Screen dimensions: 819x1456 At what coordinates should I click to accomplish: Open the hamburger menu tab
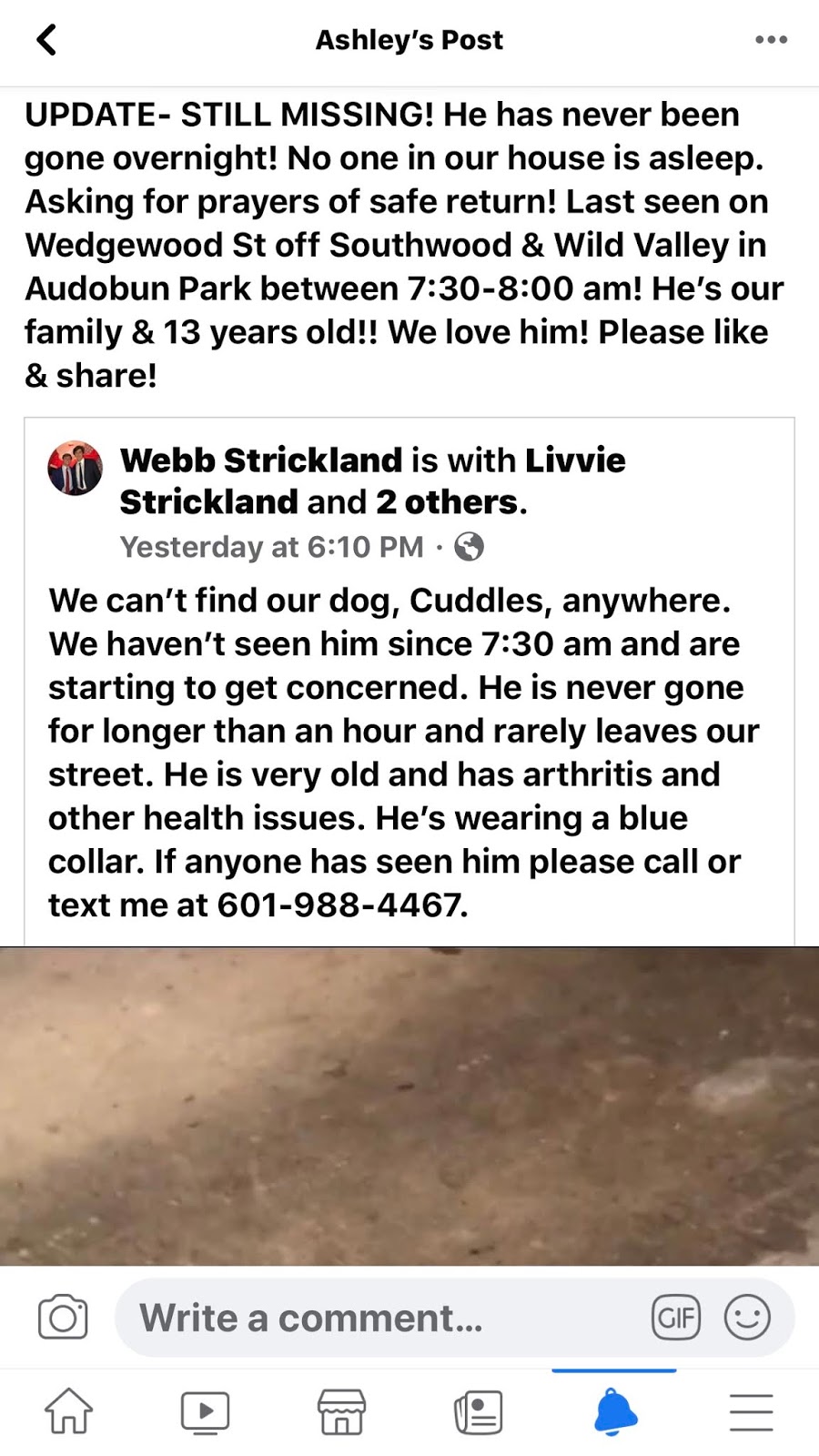point(752,1412)
